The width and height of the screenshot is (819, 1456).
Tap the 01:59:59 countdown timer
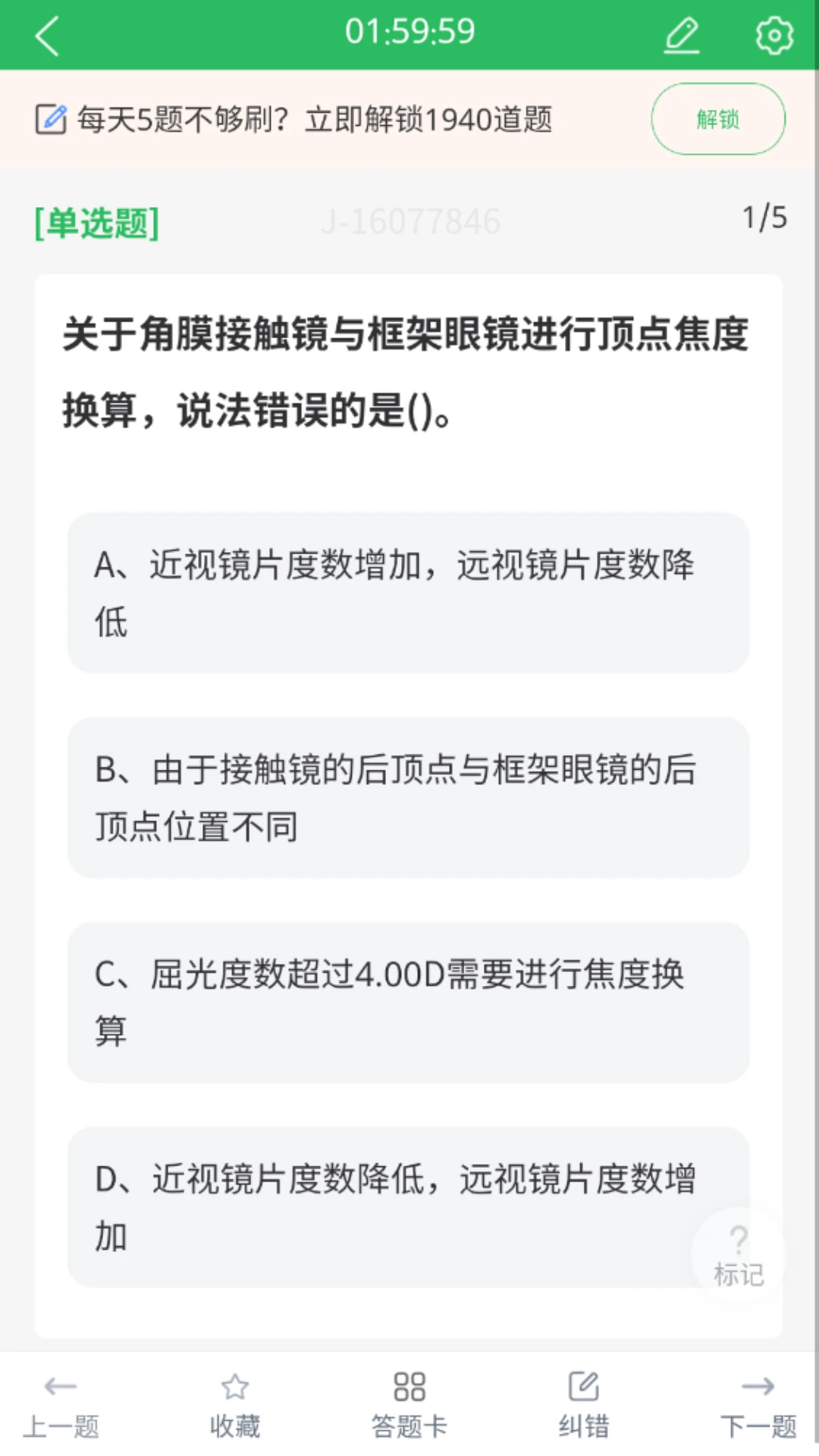tap(409, 33)
